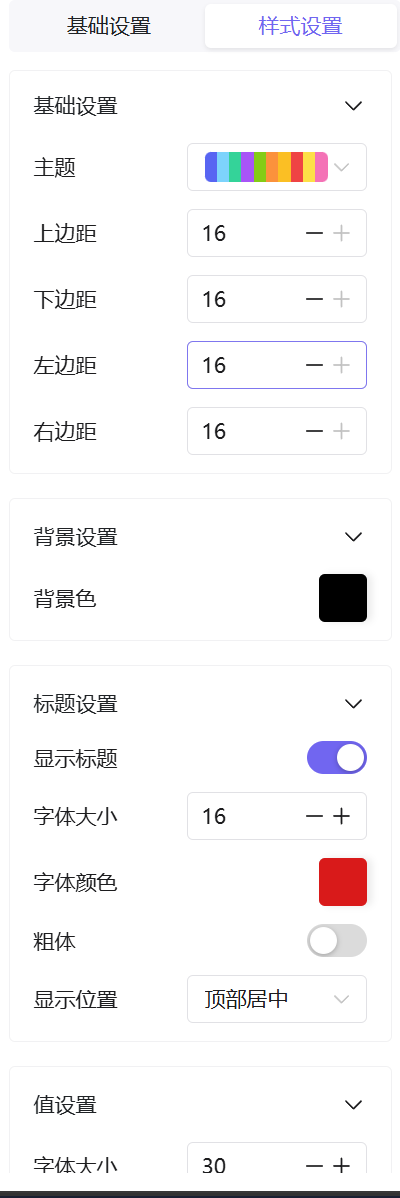Increase the 值设置 font size from 30
Image resolution: width=400 pixels, height=1198 pixels.
(x=341, y=1166)
